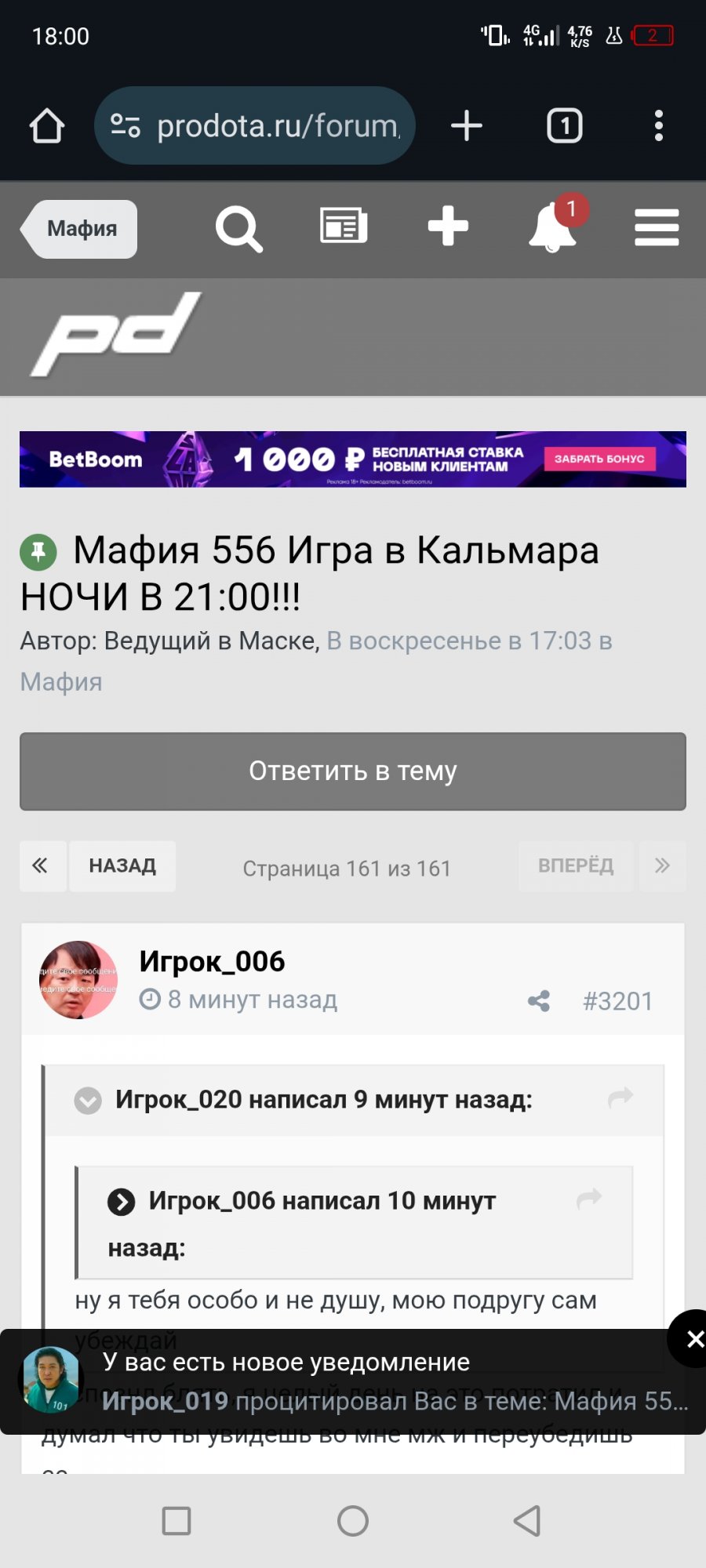Viewport: 706px width, 1568px height.
Task: Share the post #3201
Action: click(x=538, y=1000)
